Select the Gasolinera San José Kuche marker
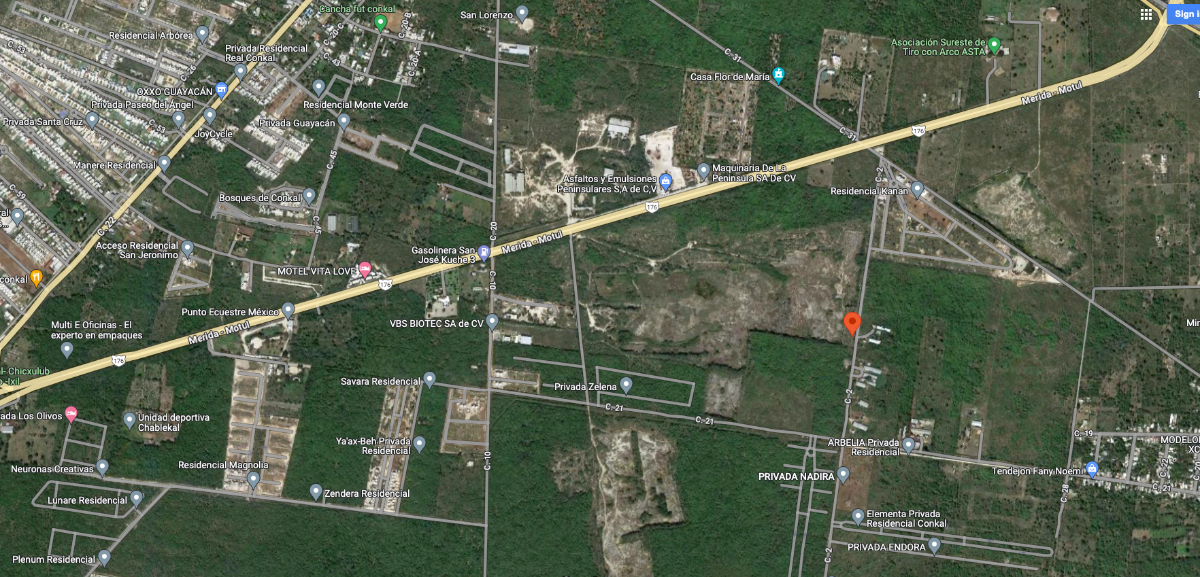 coord(484,253)
